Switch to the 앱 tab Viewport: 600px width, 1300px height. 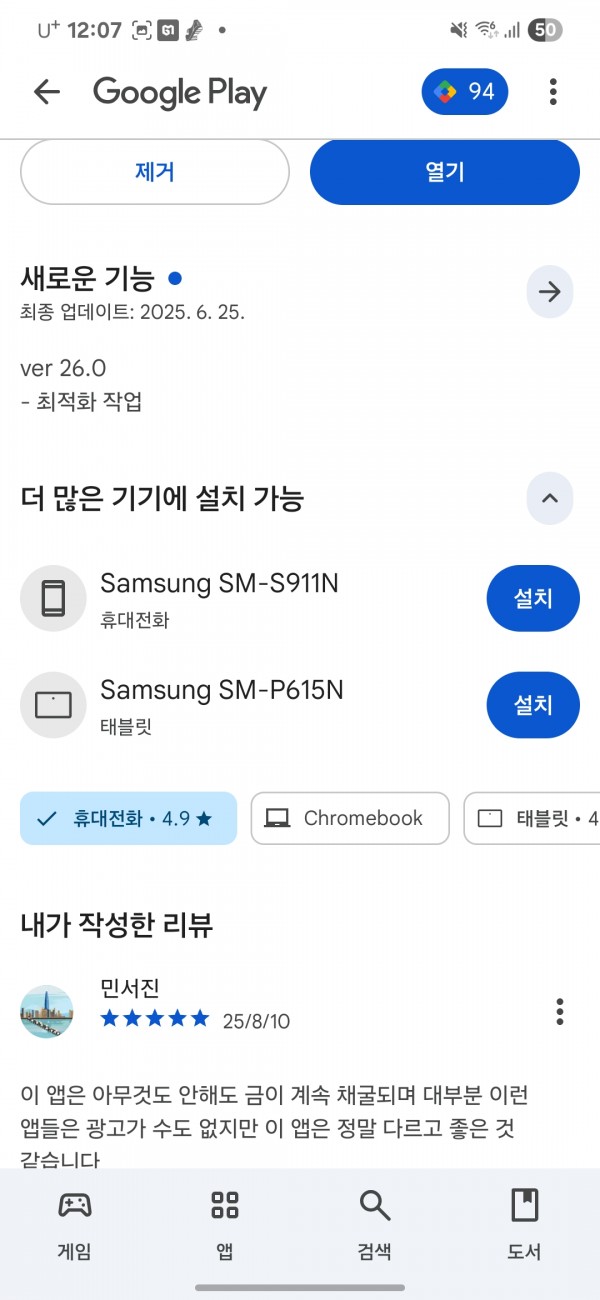click(x=225, y=1225)
